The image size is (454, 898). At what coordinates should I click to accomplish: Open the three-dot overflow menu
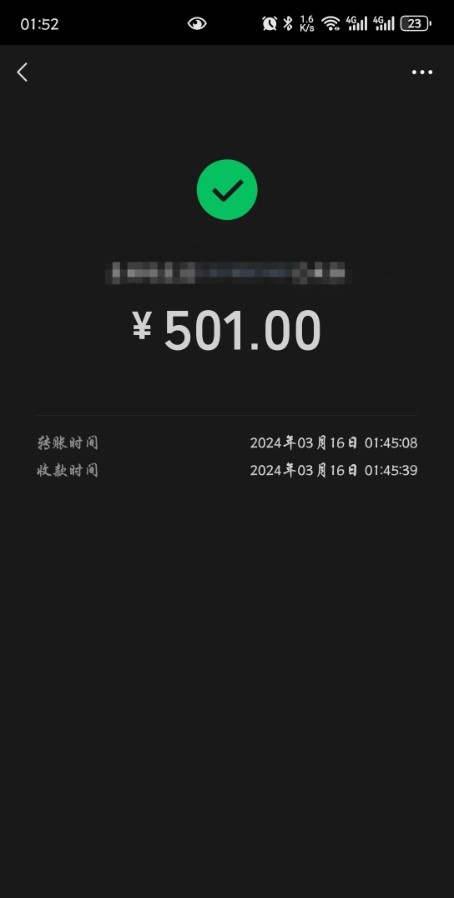422,72
